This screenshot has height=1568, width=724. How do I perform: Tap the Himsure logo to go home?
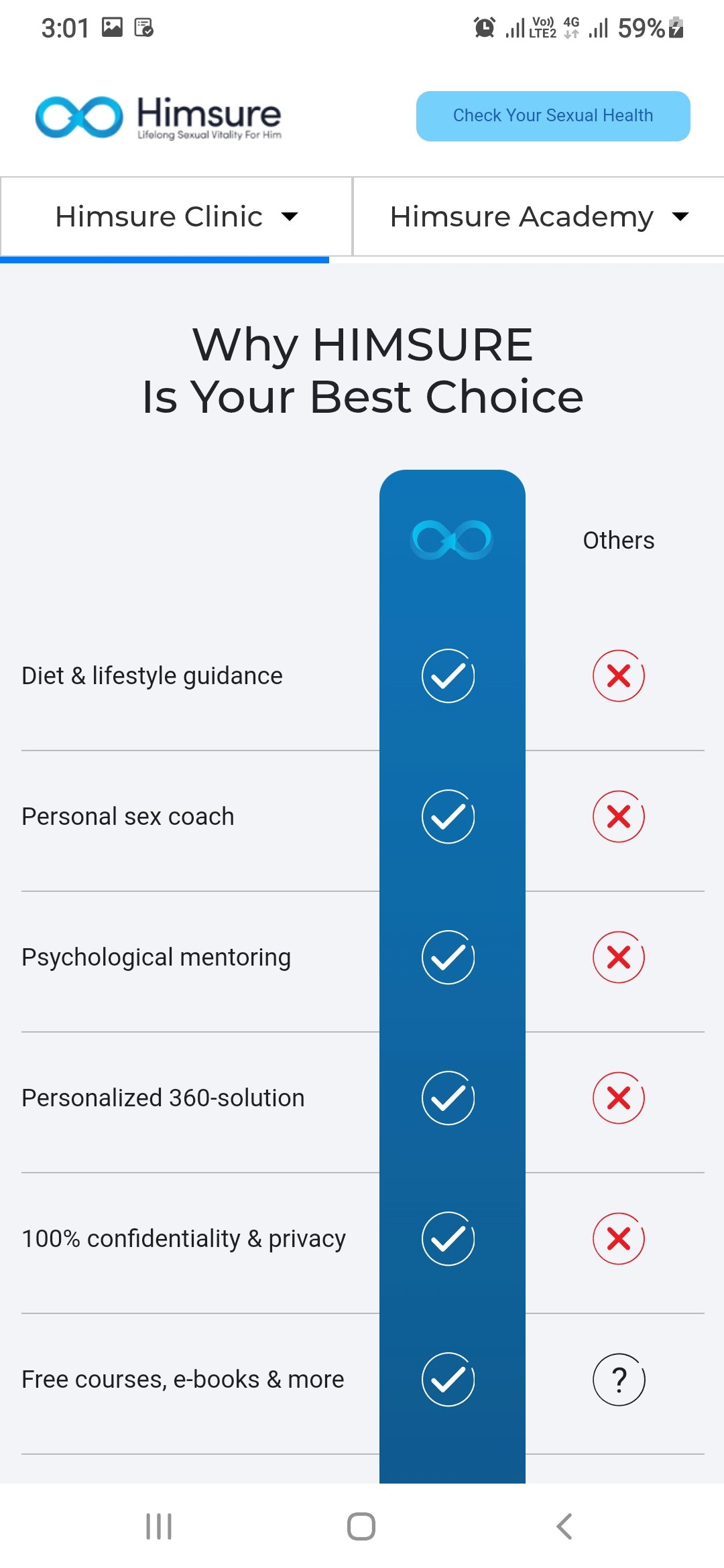pos(158,117)
